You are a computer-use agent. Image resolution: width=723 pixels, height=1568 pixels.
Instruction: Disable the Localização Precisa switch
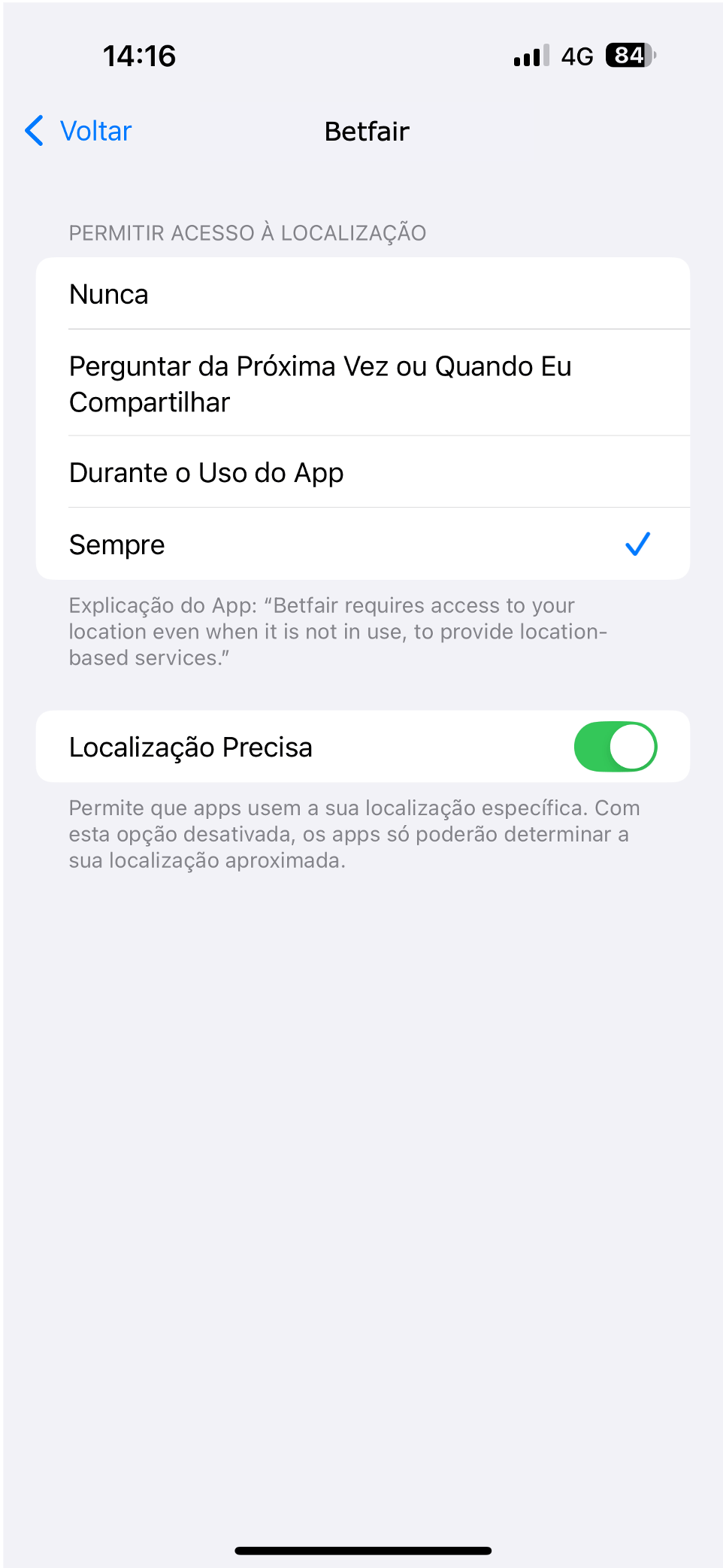616,747
